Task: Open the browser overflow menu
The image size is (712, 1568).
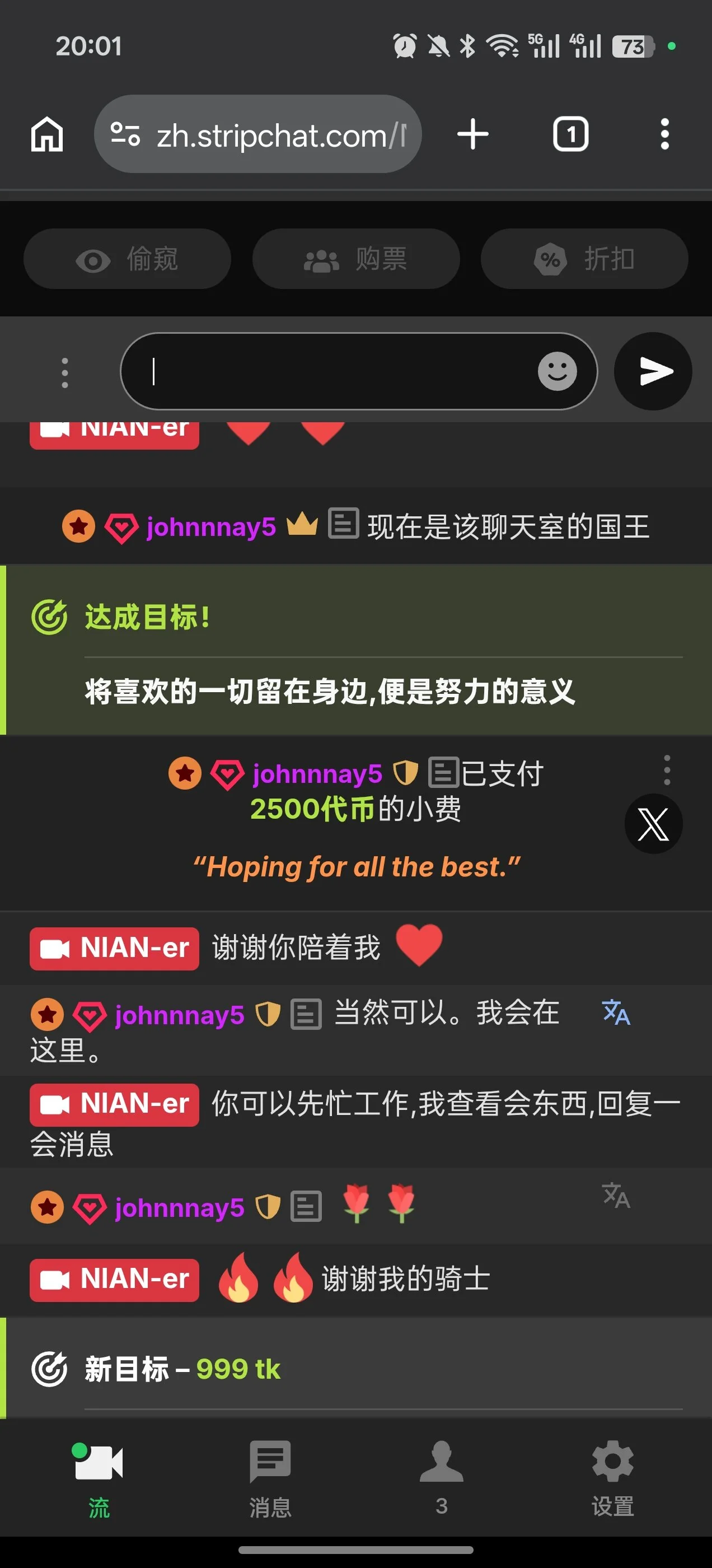Action: click(664, 134)
